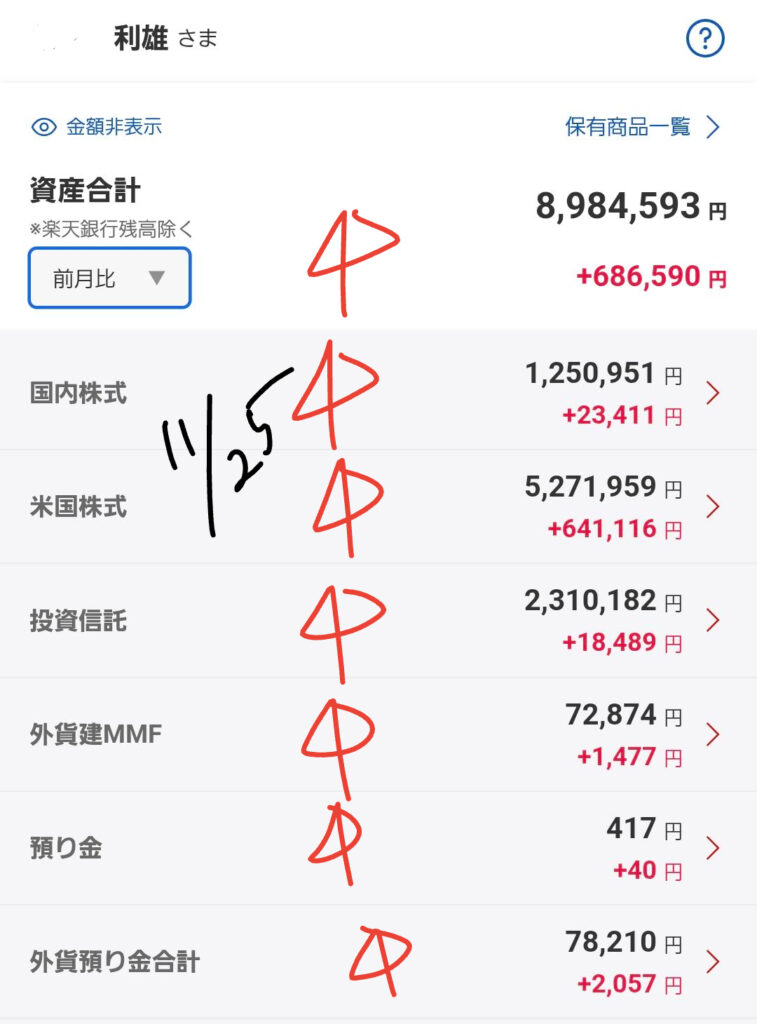Image resolution: width=757 pixels, height=1024 pixels.
Task: Open 外貨預り金合計 details
Action: pos(378,962)
